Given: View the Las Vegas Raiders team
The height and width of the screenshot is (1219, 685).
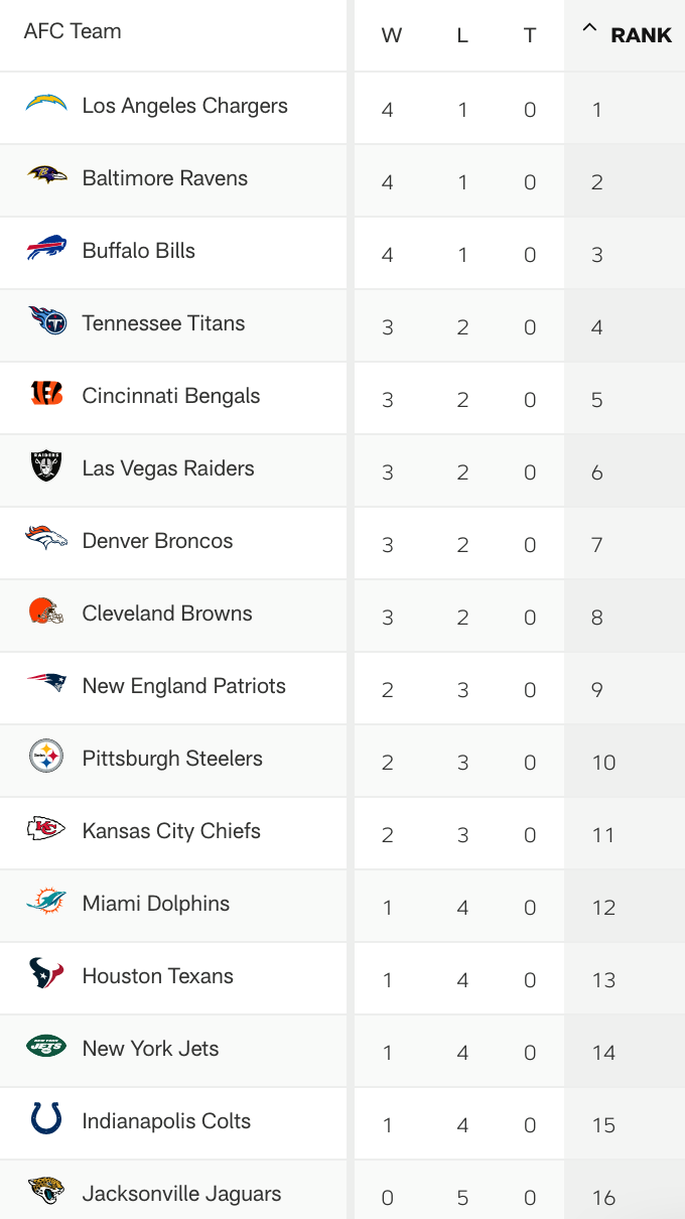Looking at the screenshot, I should point(168,468).
